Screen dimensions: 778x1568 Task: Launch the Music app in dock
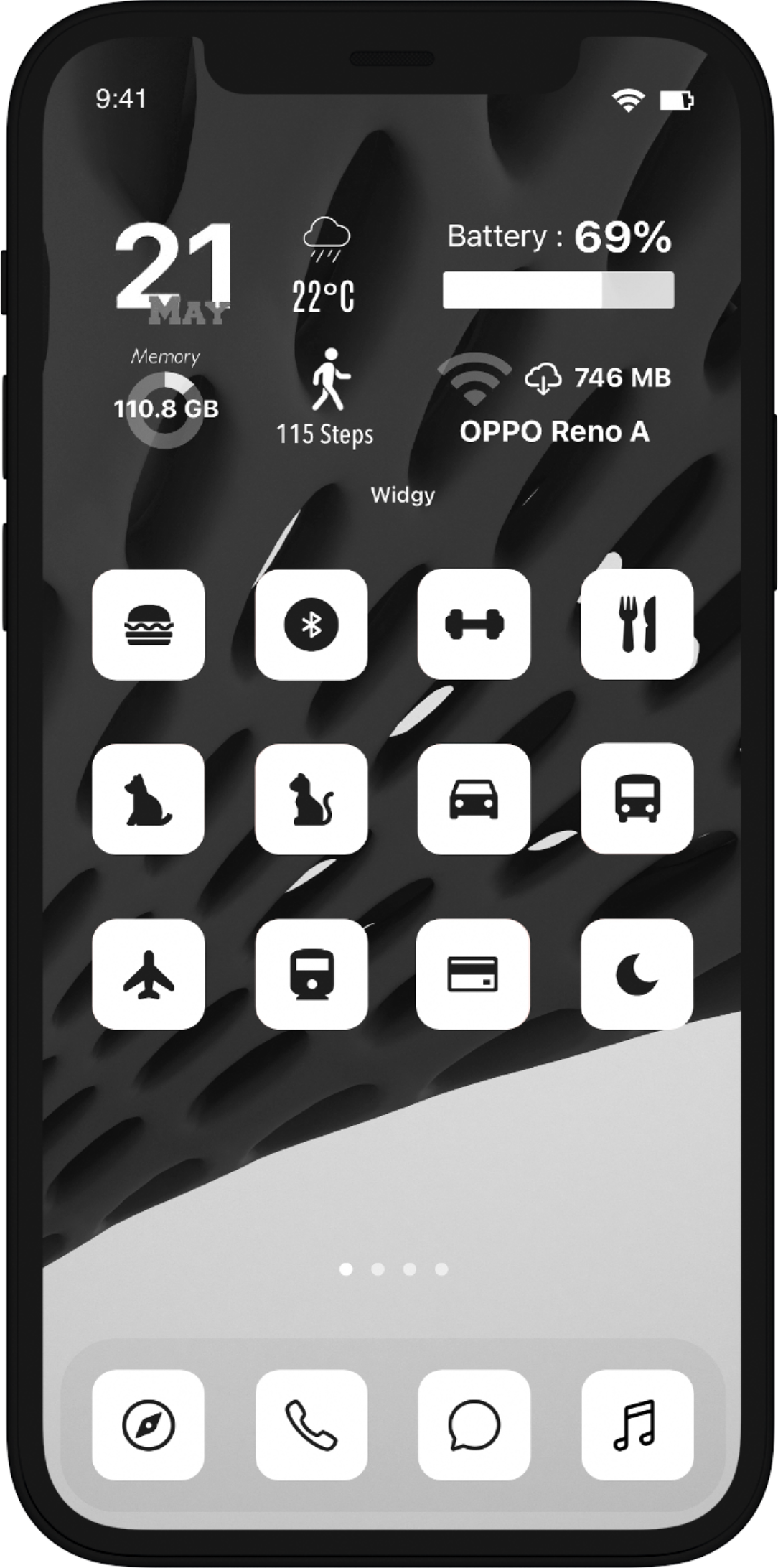[x=637, y=1425]
